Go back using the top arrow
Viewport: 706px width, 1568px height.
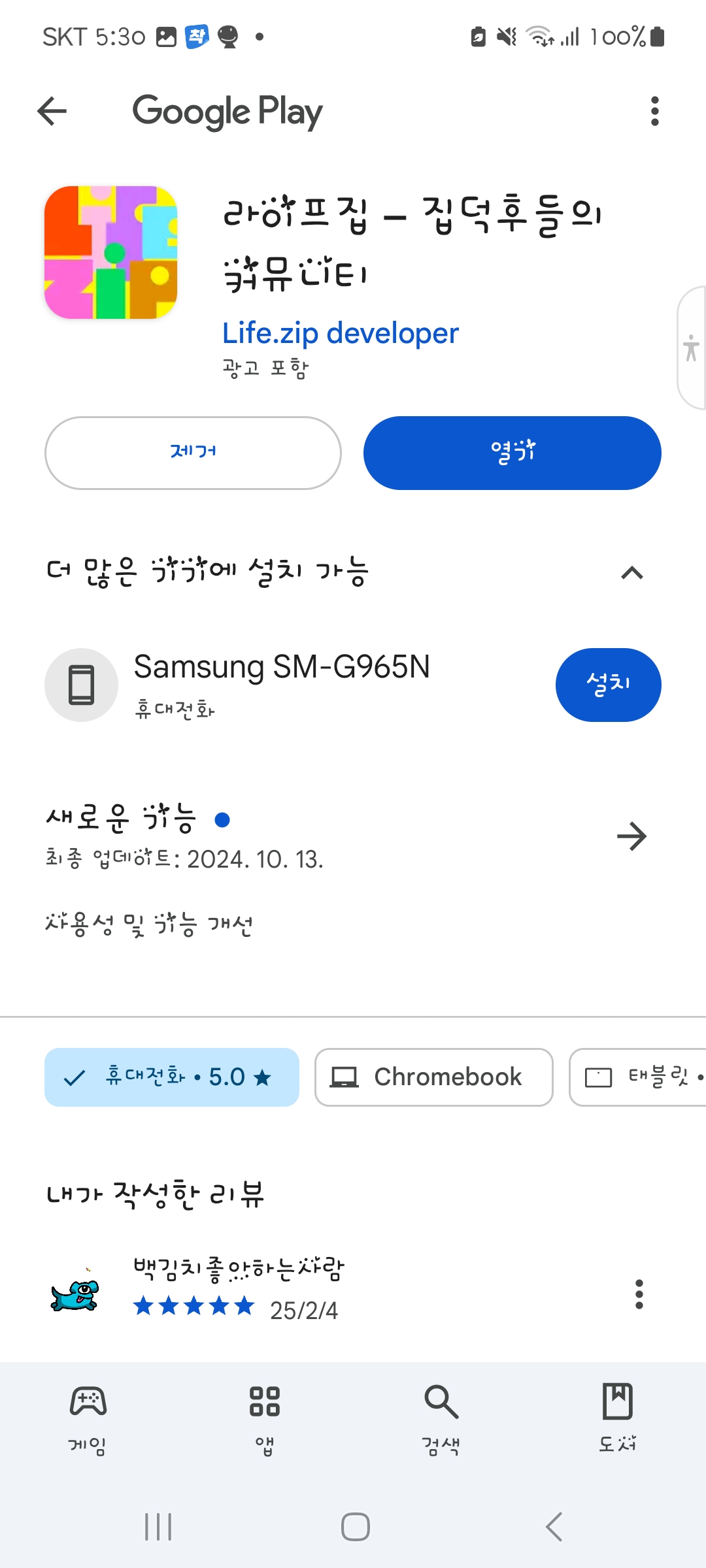(52, 111)
